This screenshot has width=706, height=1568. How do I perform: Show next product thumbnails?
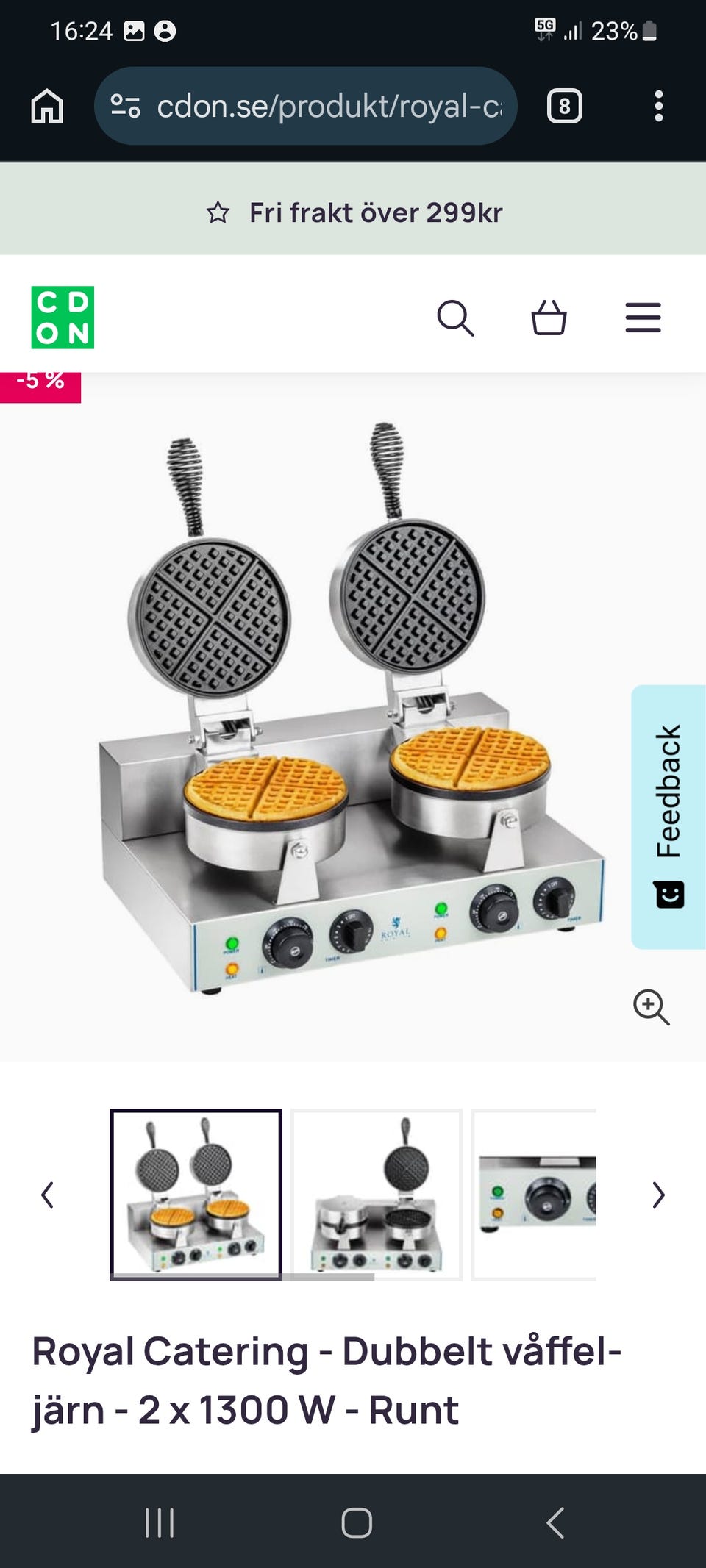(658, 1195)
